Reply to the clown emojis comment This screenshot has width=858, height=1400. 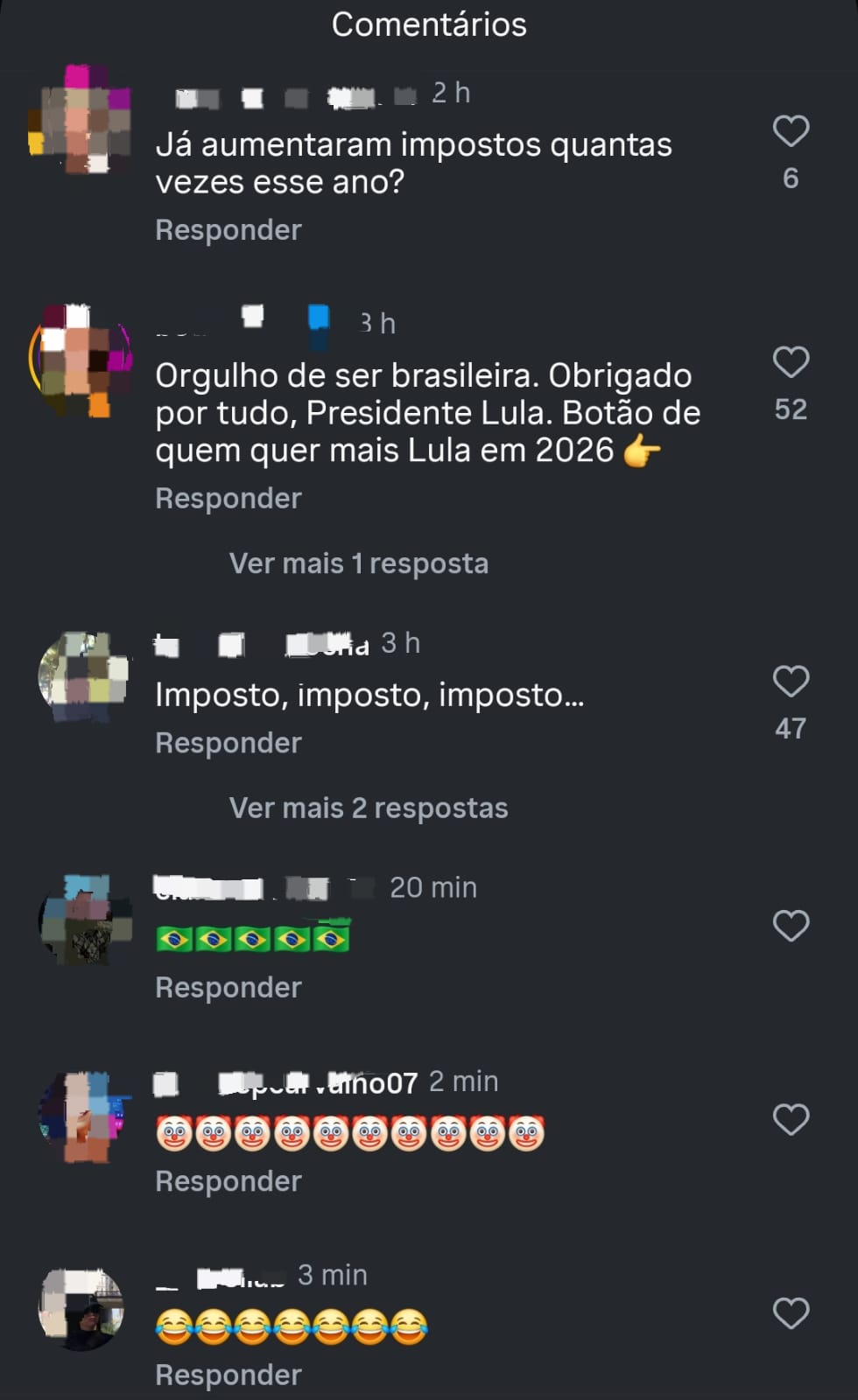(x=228, y=1182)
